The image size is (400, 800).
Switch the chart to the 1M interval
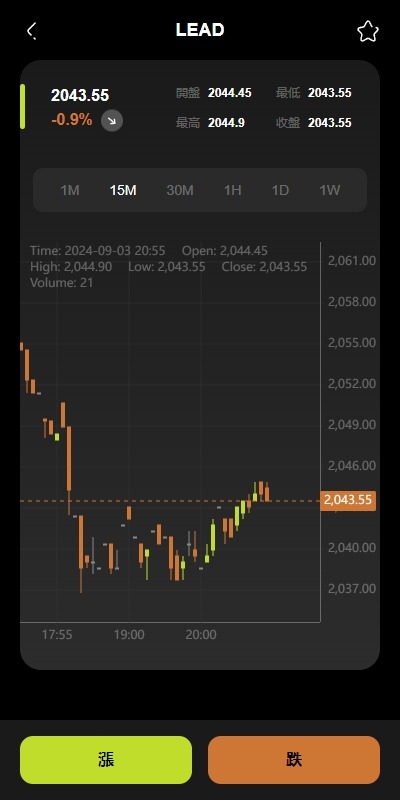tap(70, 190)
